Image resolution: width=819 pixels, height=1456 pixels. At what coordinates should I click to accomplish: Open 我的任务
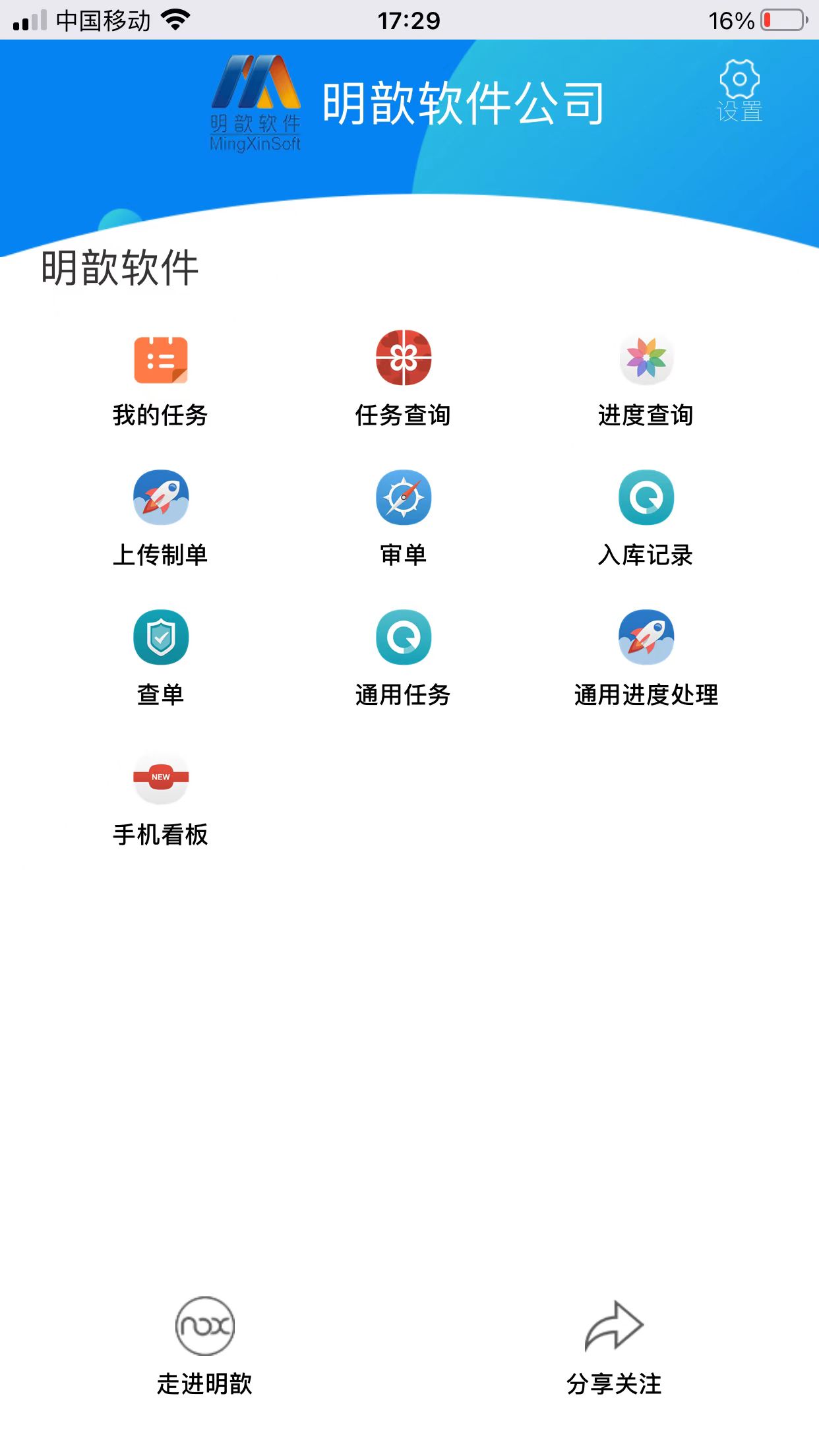[161, 380]
